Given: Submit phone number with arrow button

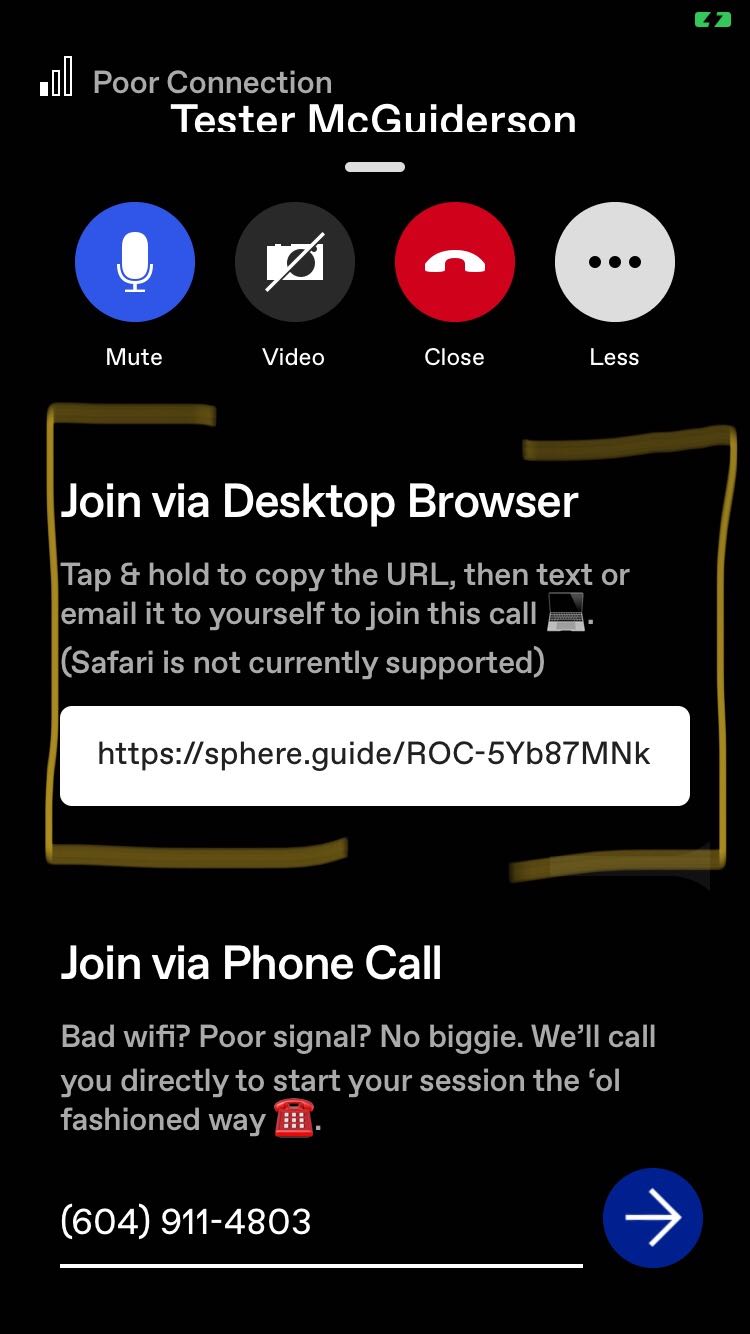Looking at the screenshot, I should click(x=652, y=1218).
